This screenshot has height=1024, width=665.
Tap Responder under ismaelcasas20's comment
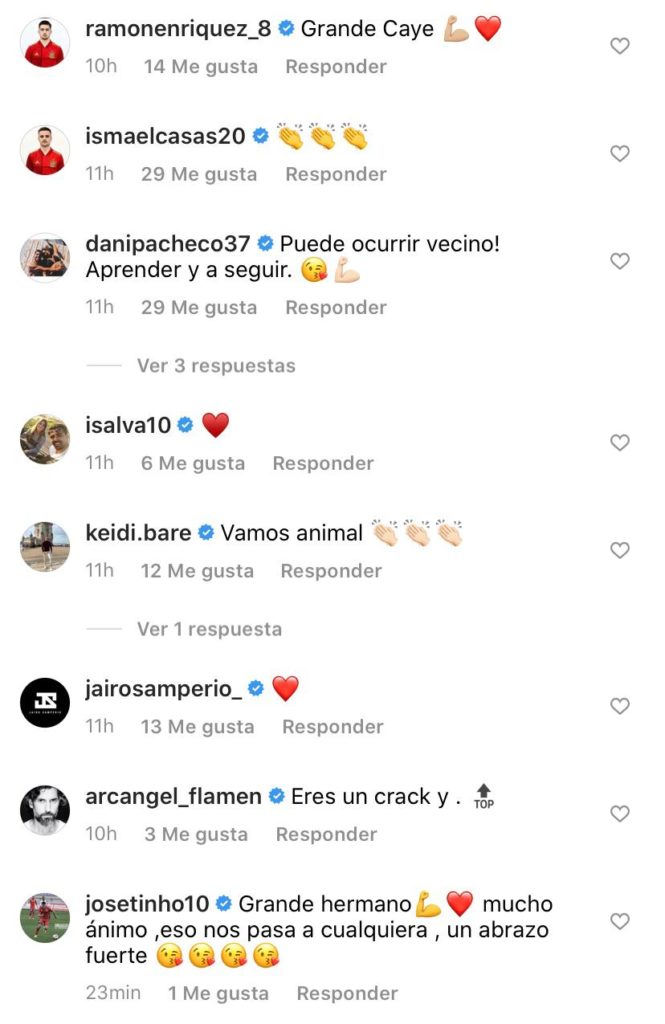click(336, 174)
